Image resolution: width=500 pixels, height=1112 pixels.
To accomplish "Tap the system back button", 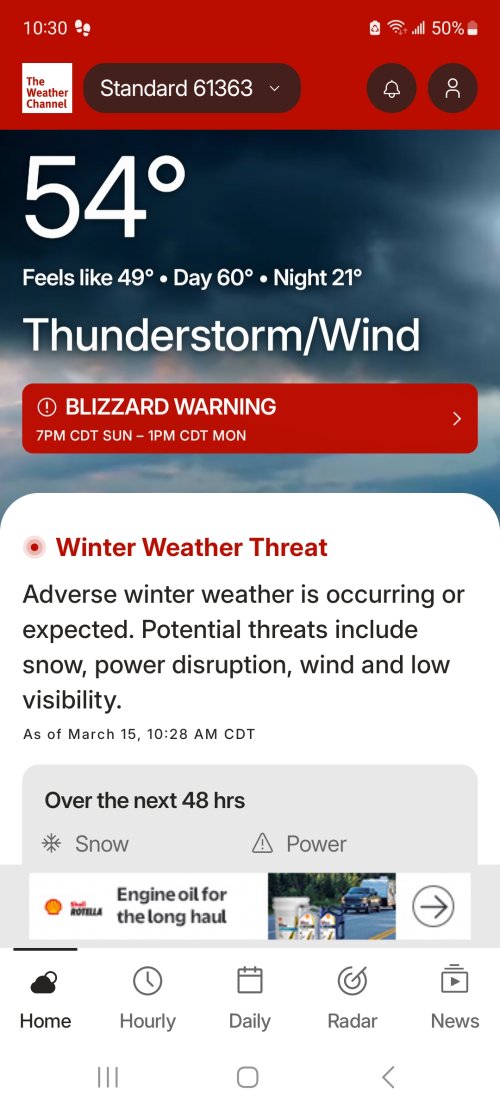I will pyautogui.click(x=388, y=1077).
